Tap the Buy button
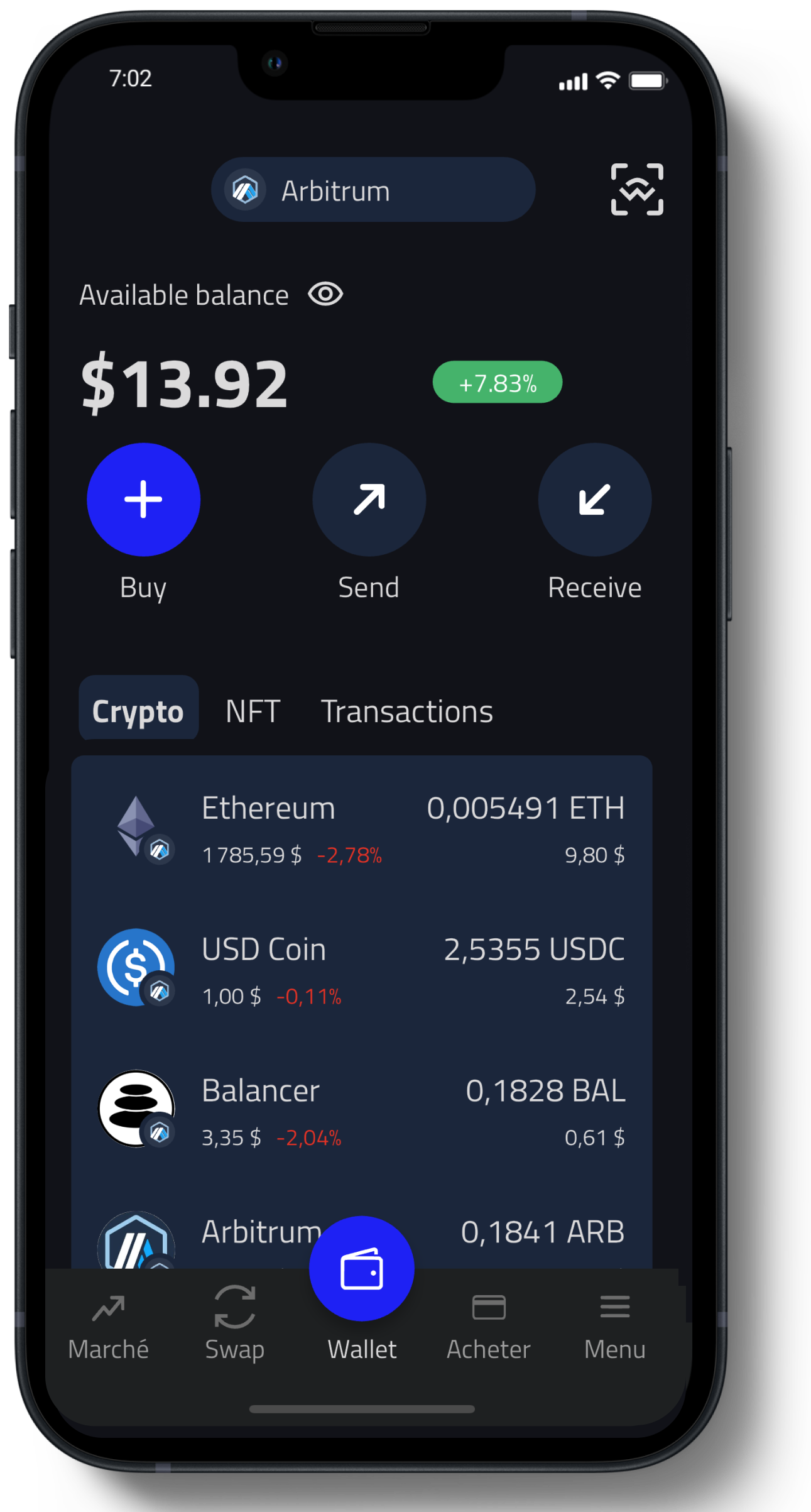This screenshot has height=1512, width=811. pos(143,500)
